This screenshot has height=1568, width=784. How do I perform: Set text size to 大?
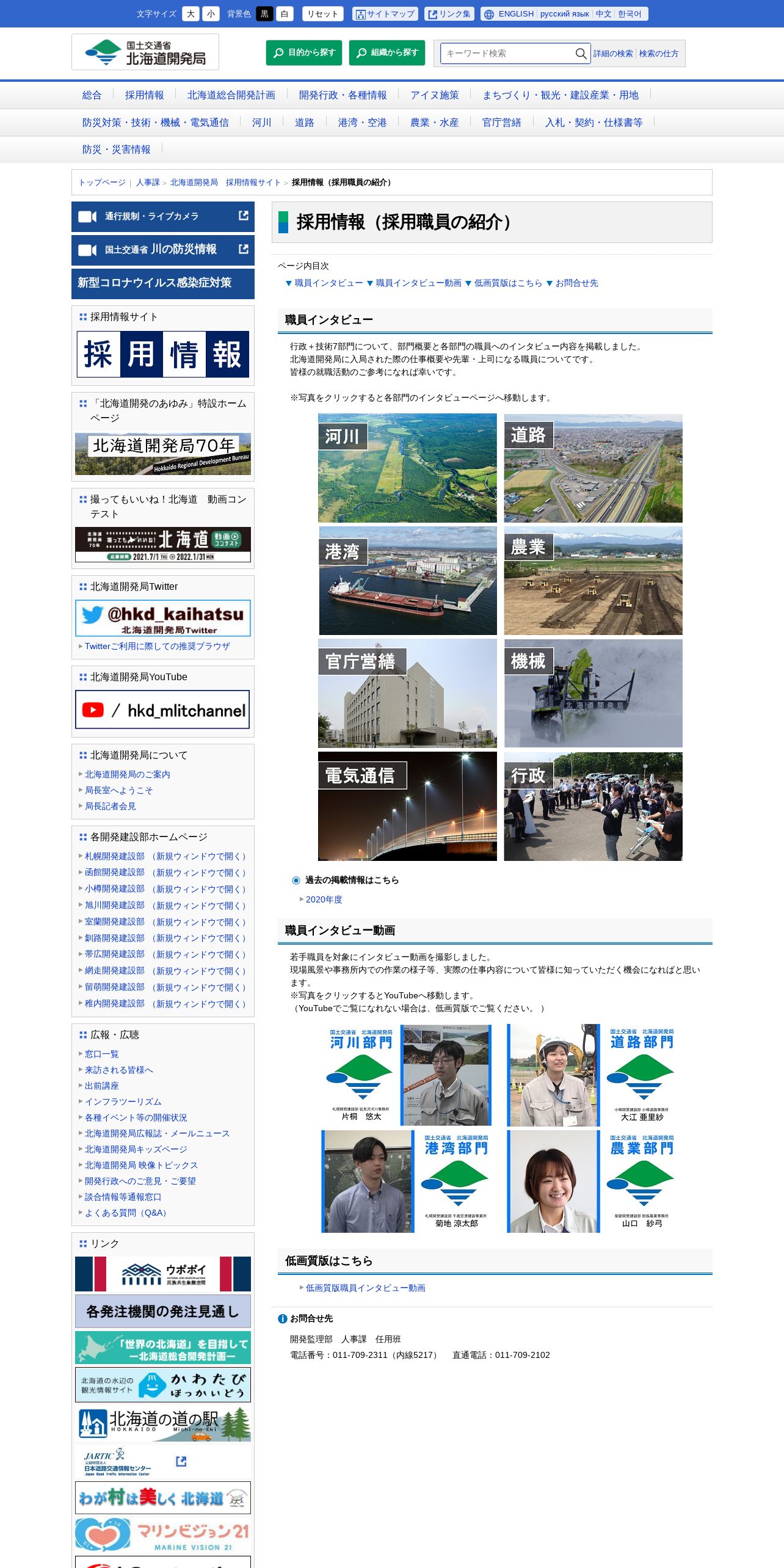pos(191,13)
